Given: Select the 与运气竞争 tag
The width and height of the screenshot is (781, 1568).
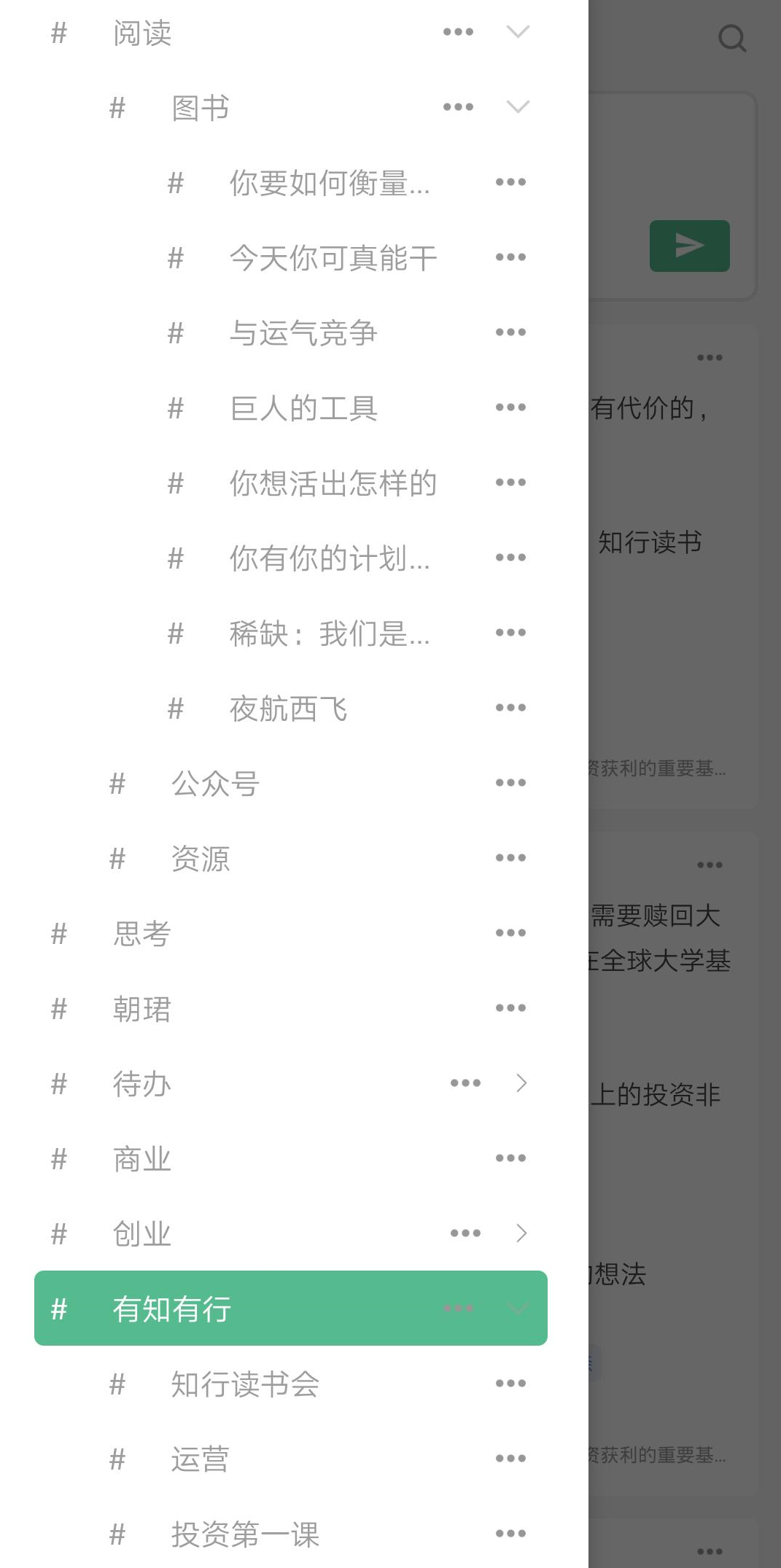Looking at the screenshot, I should (x=303, y=333).
